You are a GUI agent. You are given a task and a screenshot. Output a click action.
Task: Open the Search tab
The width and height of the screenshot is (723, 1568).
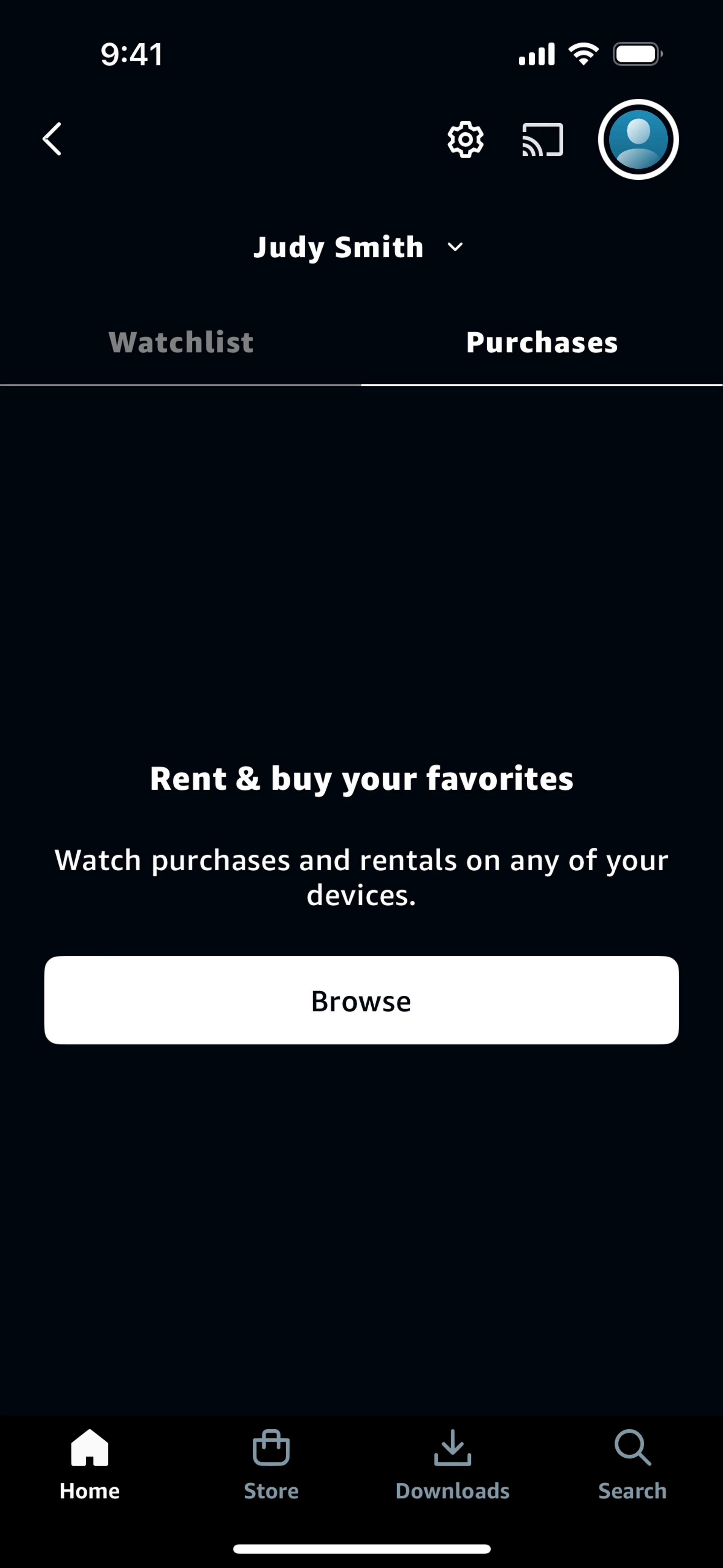(632, 1464)
